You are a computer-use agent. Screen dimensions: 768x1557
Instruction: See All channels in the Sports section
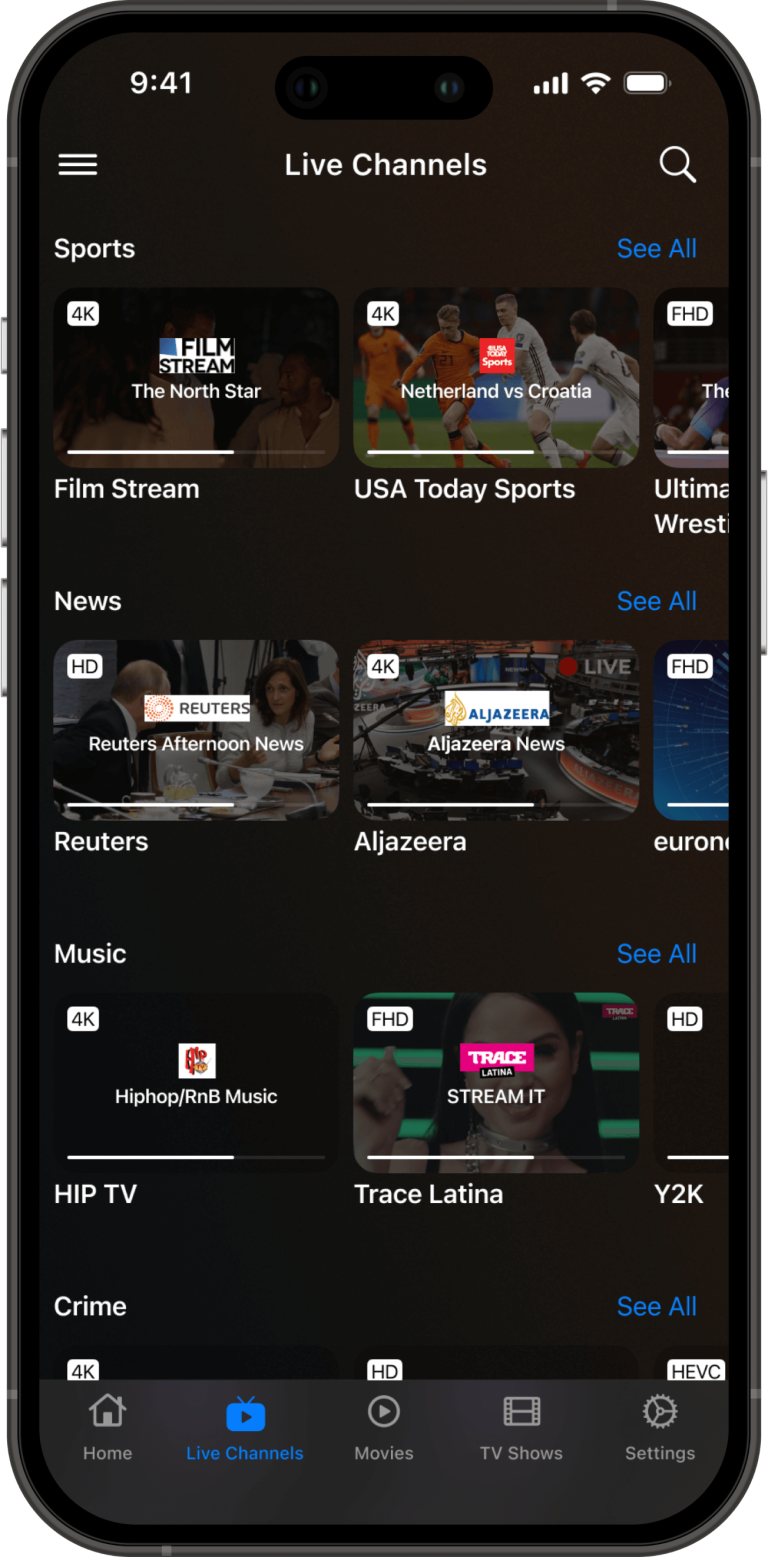click(657, 248)
